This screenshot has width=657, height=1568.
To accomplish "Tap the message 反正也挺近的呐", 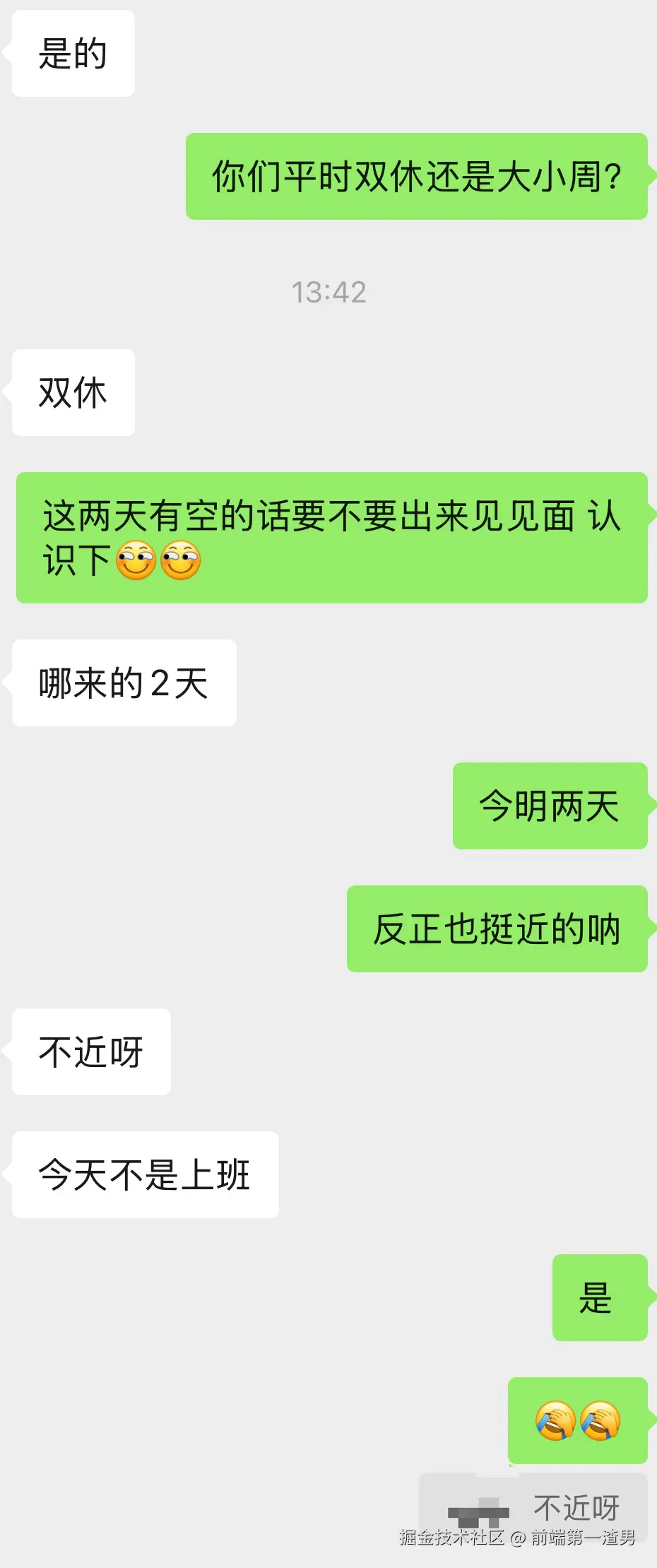I will pyautogui.click(x=496, y=930).
